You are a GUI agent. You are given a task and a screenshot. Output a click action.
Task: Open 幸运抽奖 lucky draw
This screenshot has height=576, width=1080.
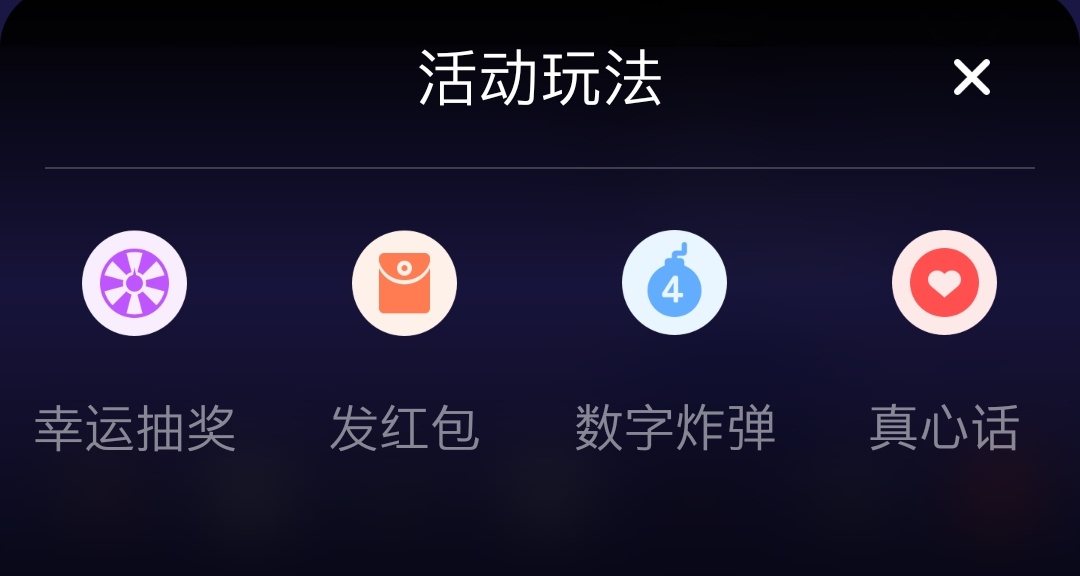tap(134, 283)
